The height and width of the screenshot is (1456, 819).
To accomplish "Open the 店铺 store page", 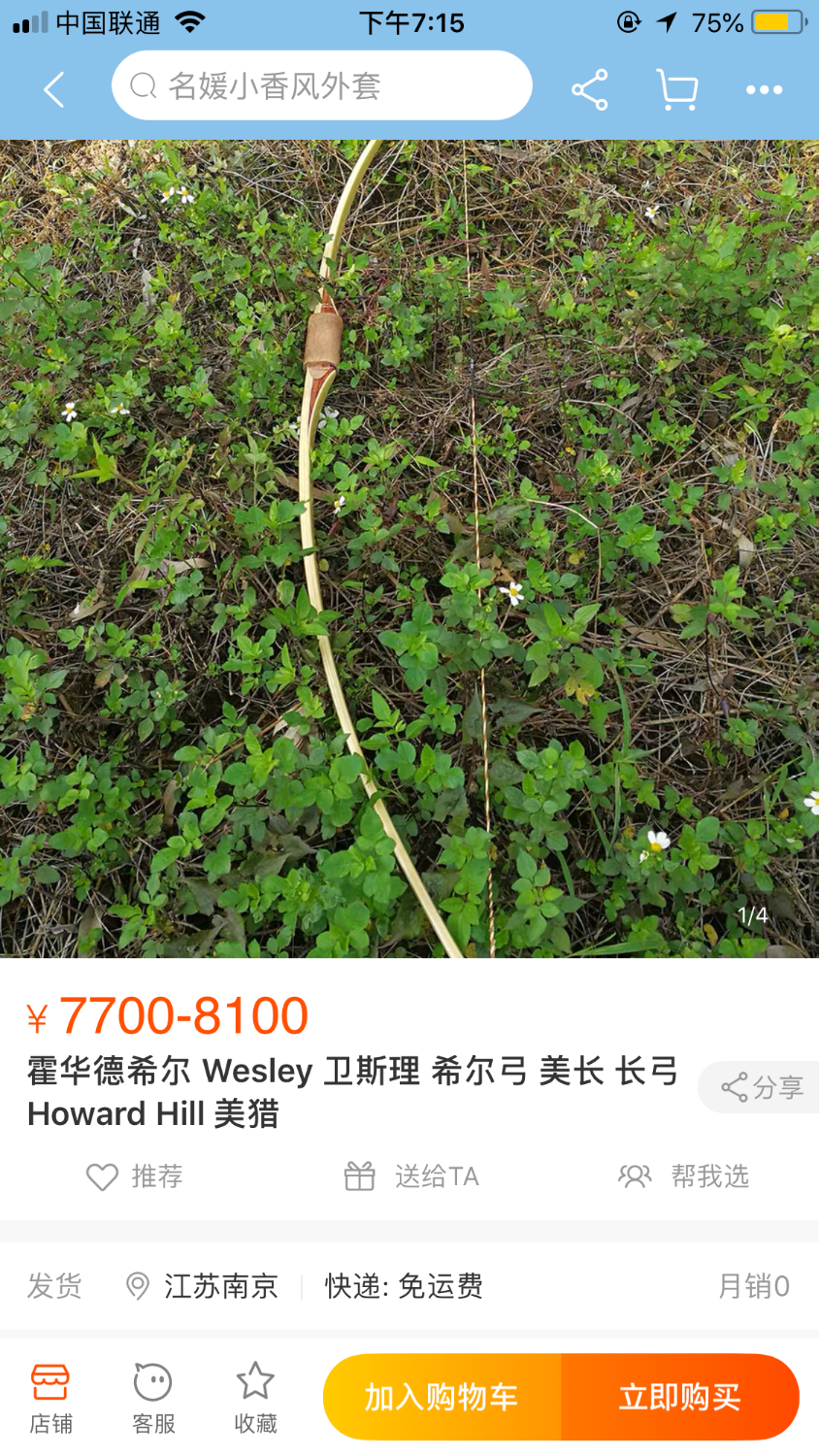I will tap(50, 1398).
